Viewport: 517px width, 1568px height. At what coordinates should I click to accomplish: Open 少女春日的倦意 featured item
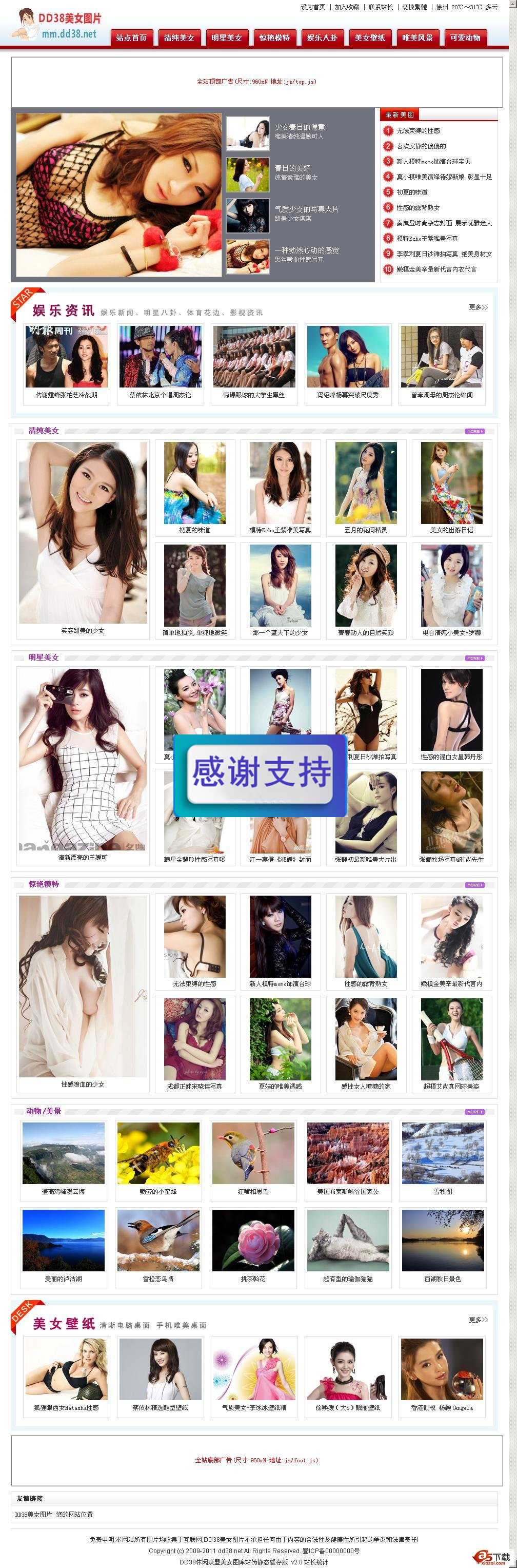[299, 127]
